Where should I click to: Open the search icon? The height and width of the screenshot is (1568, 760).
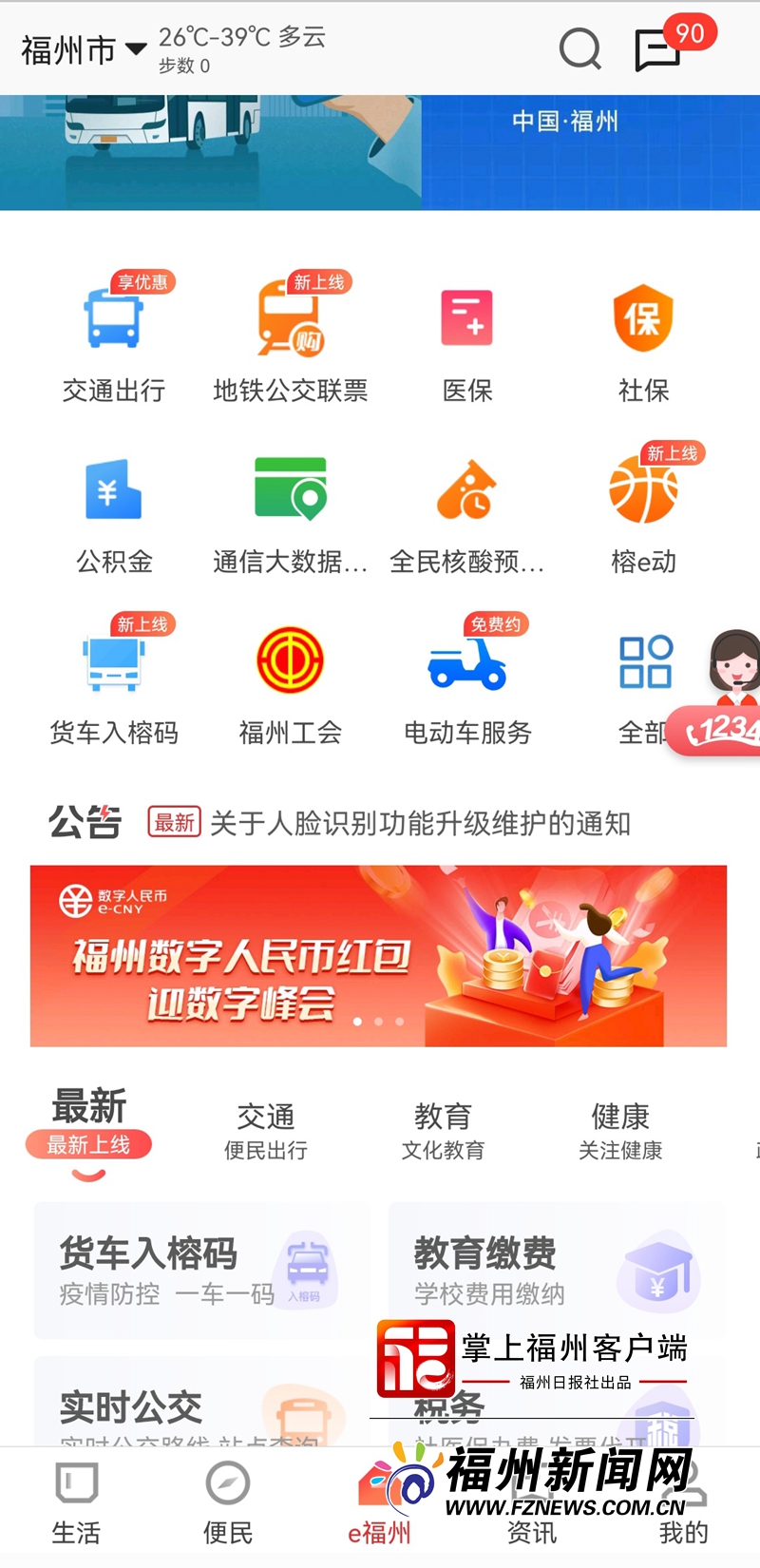[579, 48]
